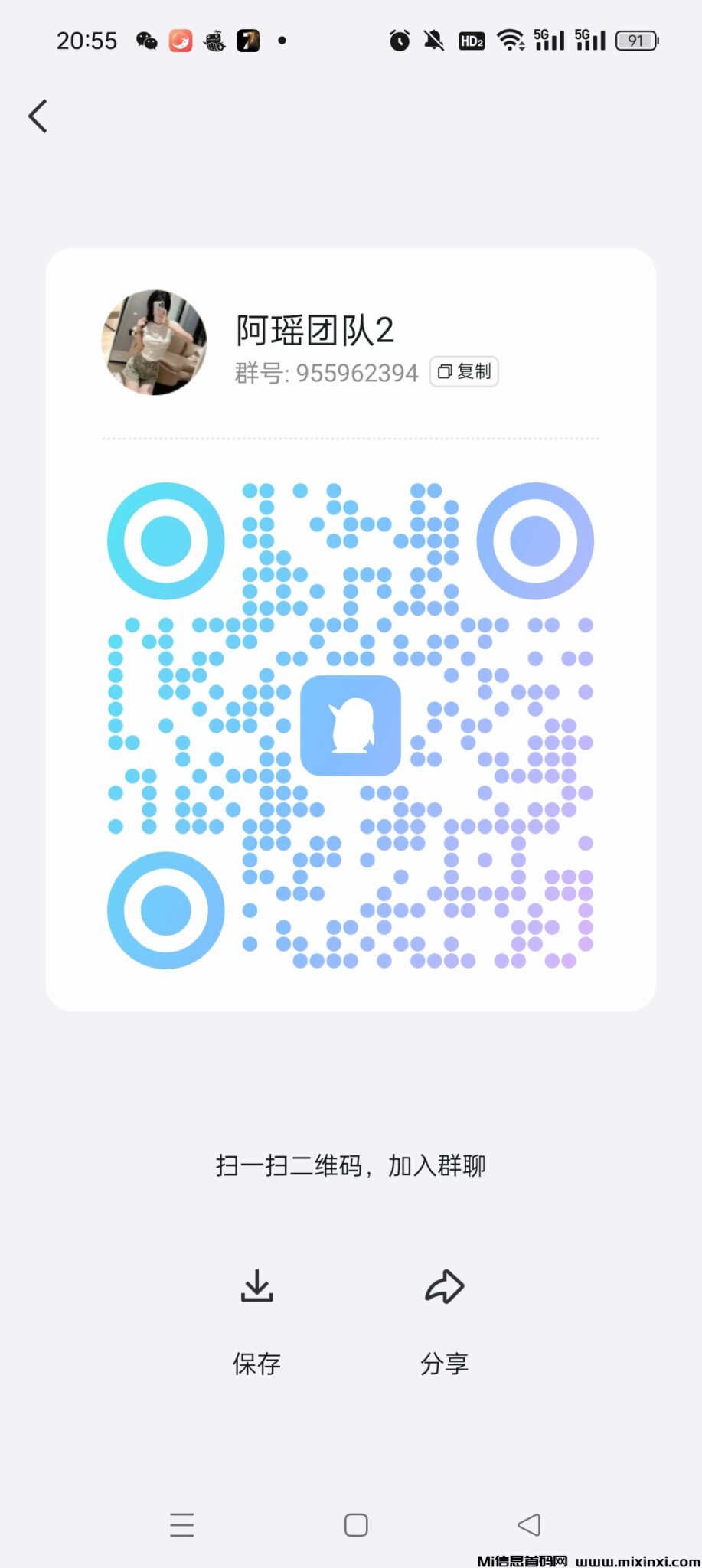This screenshot has width=702, height=1568.
Task: Tap the 分享 label to share the group
Action: point(445,1362)
